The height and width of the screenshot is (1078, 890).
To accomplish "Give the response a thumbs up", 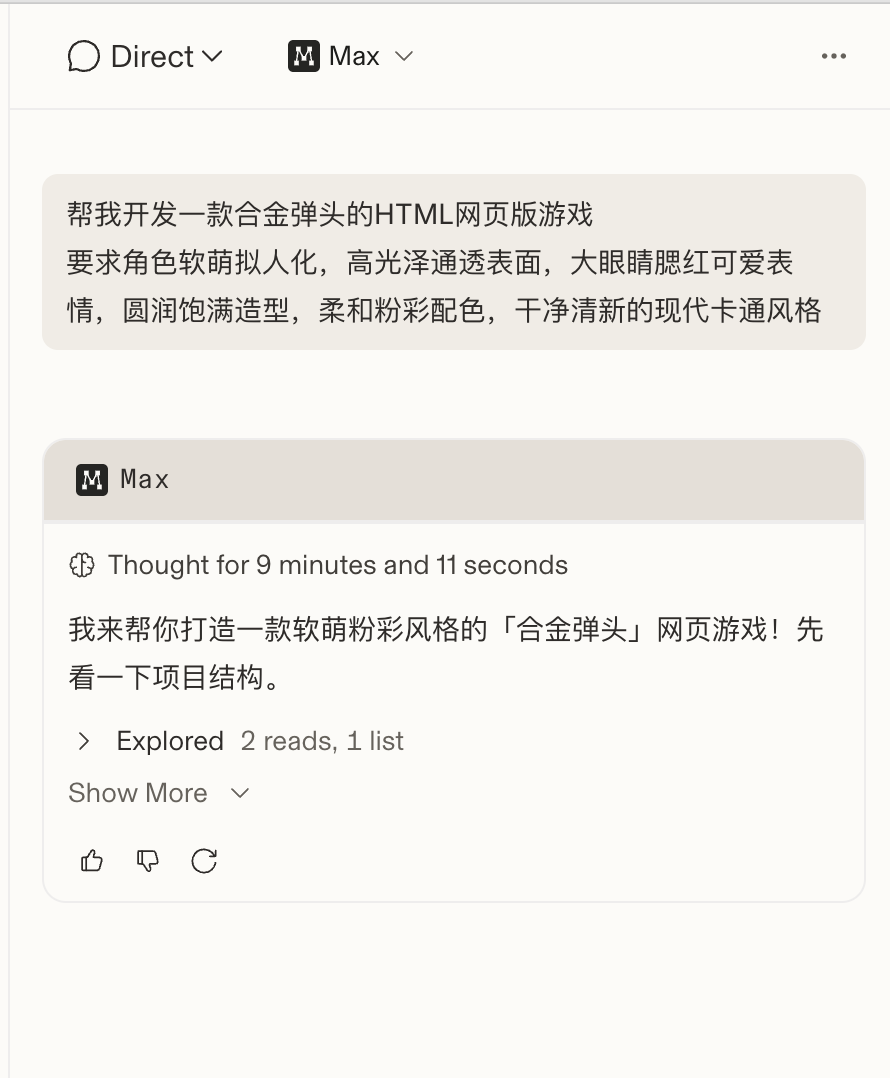I will tap(91, 860).
